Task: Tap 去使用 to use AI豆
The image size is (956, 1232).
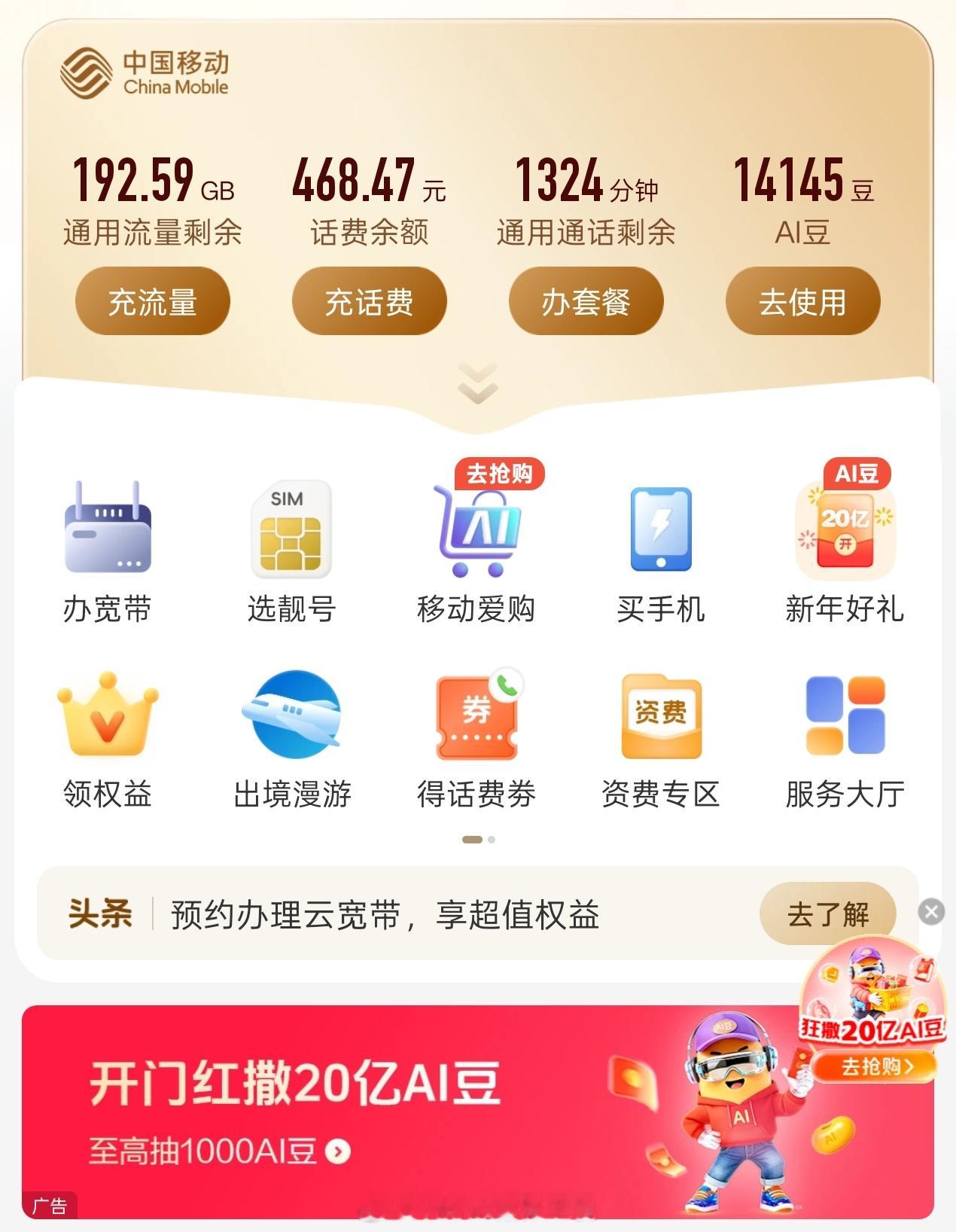Action: pos(802,300)
